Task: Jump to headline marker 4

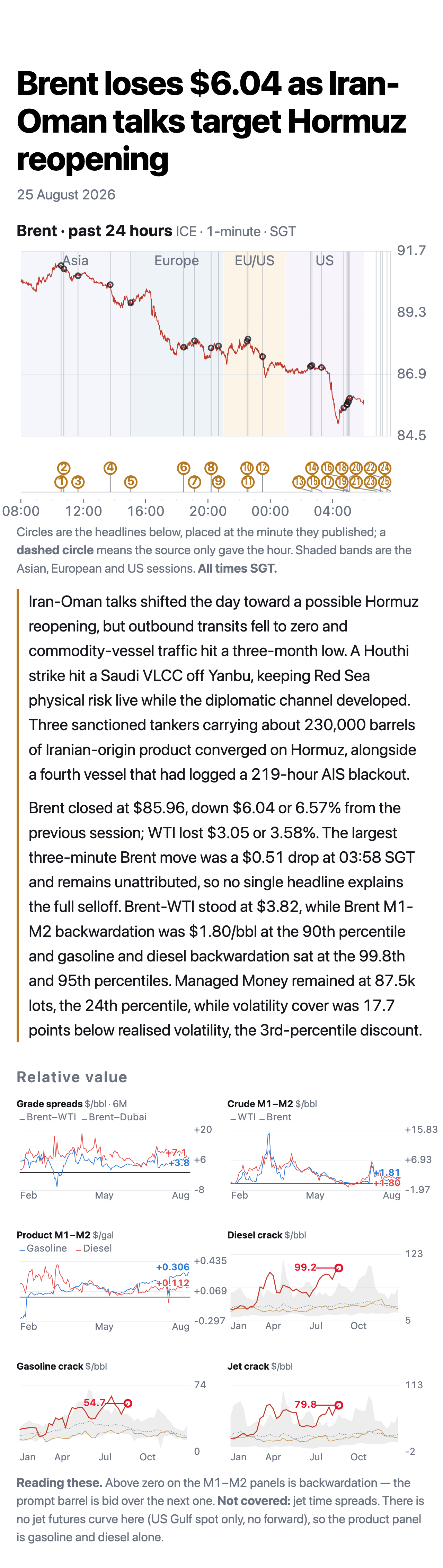Action: [x=110, y=468]
